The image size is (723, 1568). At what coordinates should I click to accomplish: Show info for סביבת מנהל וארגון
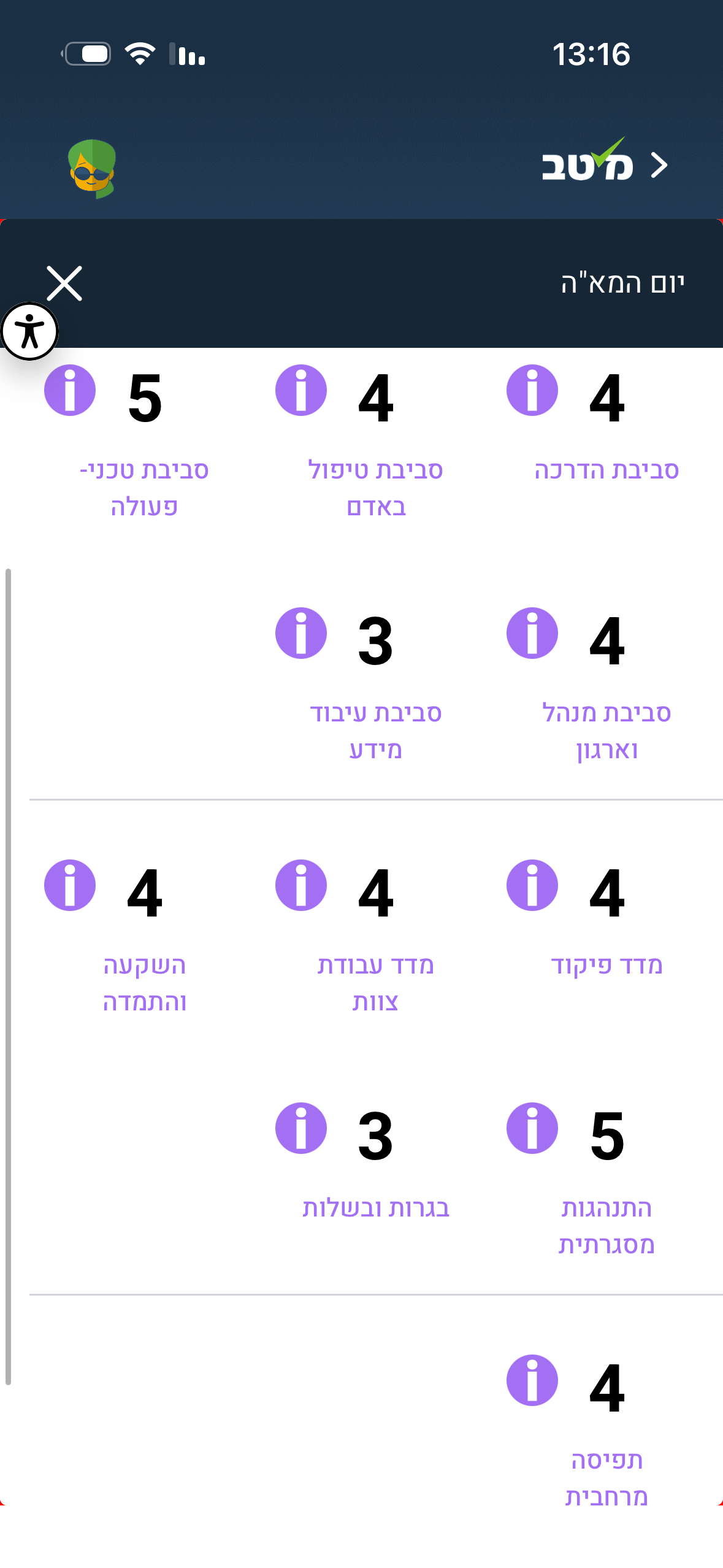click(x=532, y=633)
